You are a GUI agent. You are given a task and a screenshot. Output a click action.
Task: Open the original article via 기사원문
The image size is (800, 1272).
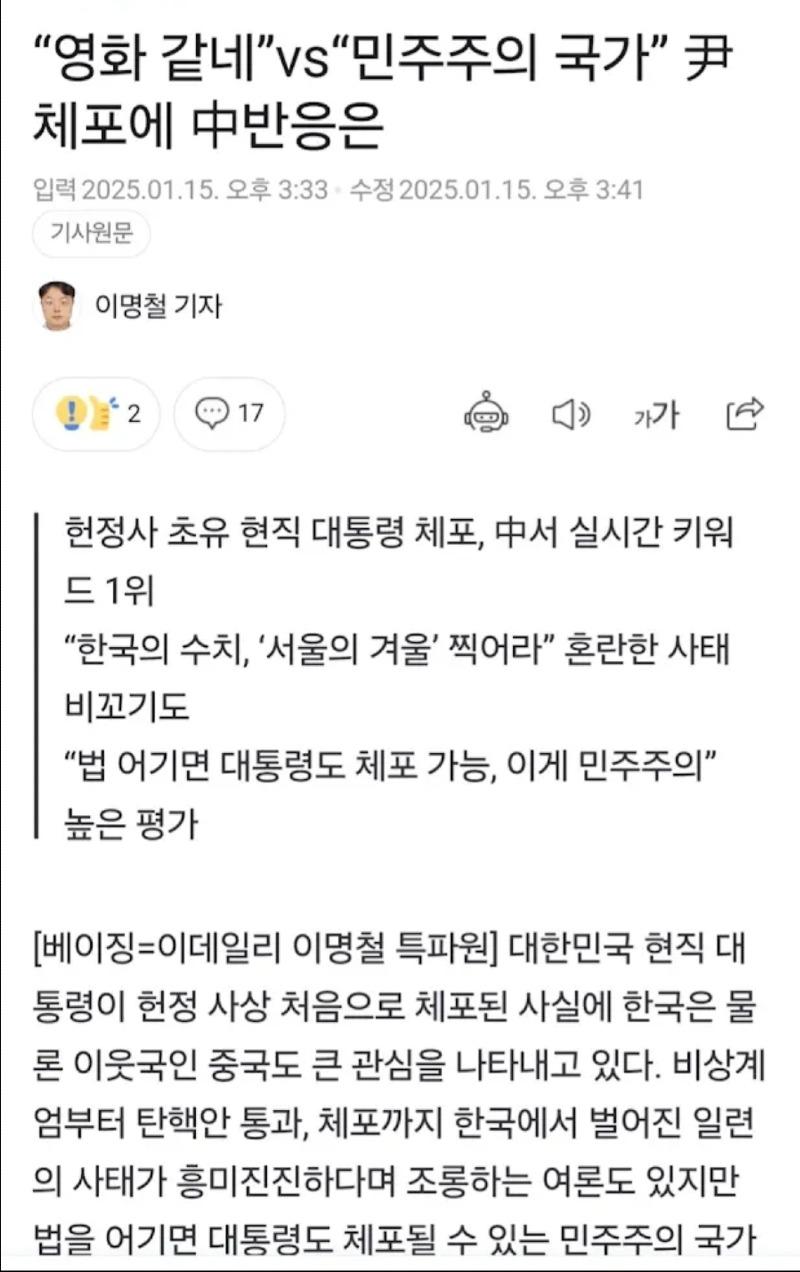91,235
